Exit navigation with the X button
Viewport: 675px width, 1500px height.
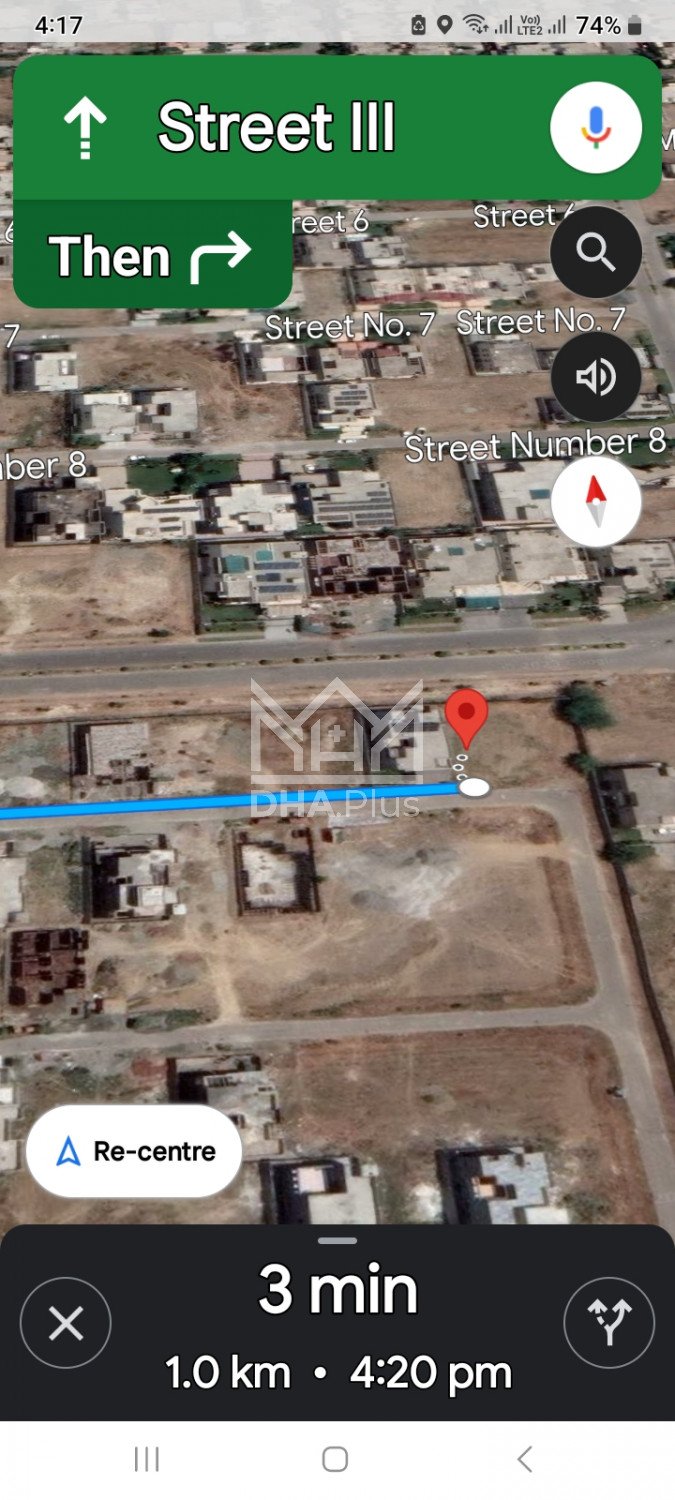[66, 1323]
